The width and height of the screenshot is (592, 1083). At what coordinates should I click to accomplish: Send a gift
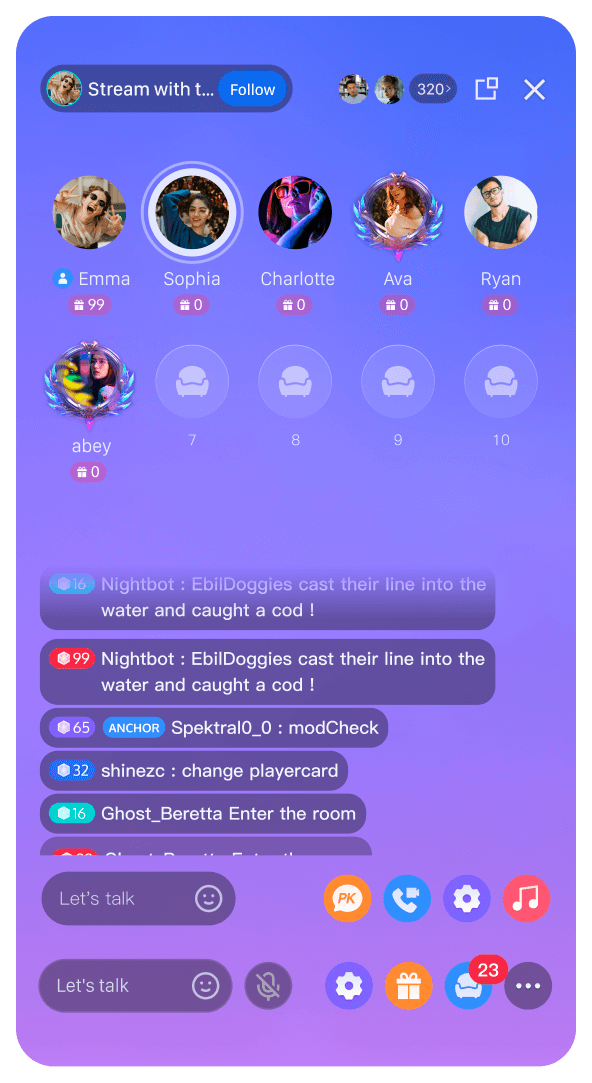(409, 986)
